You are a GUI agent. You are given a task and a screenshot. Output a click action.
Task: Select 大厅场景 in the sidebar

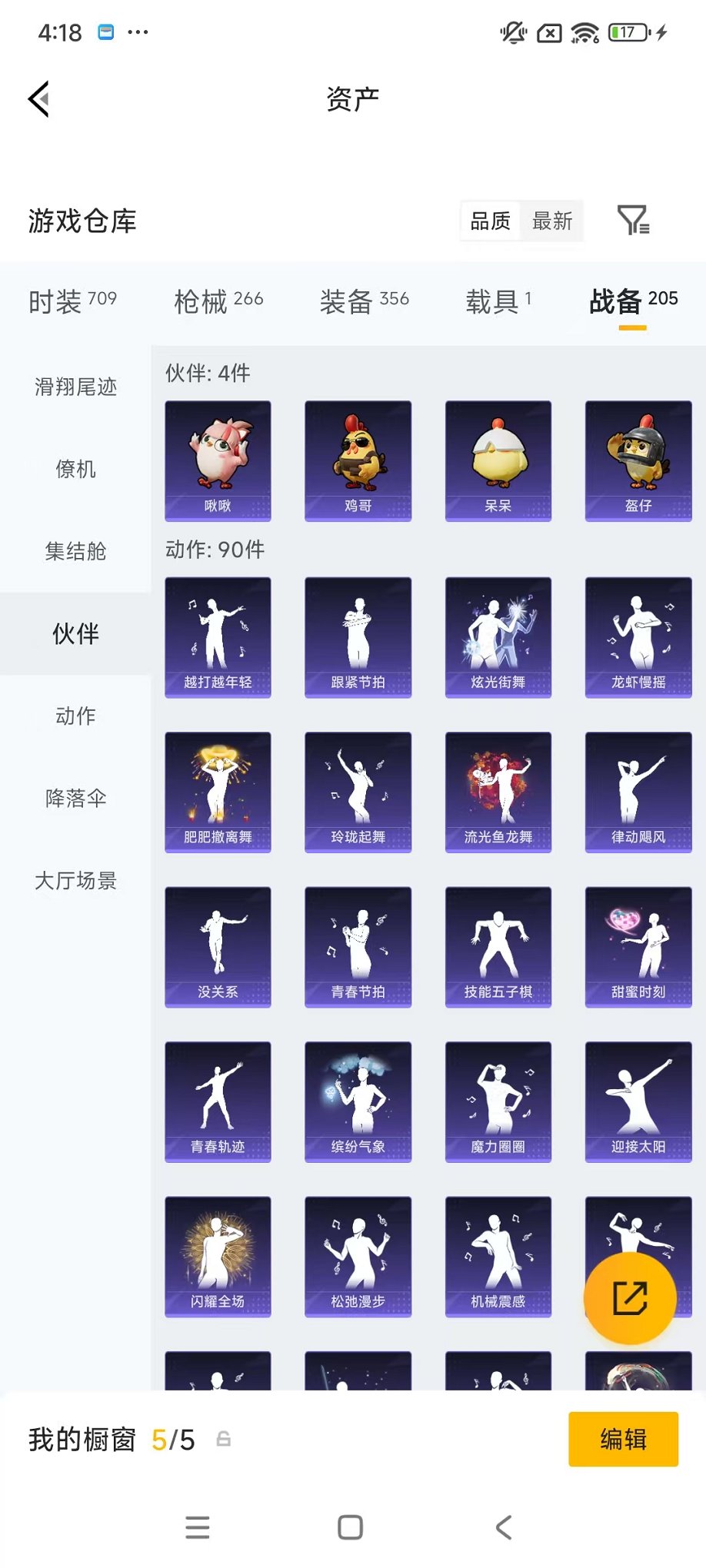pyautogui.click(x=75, y=881)
